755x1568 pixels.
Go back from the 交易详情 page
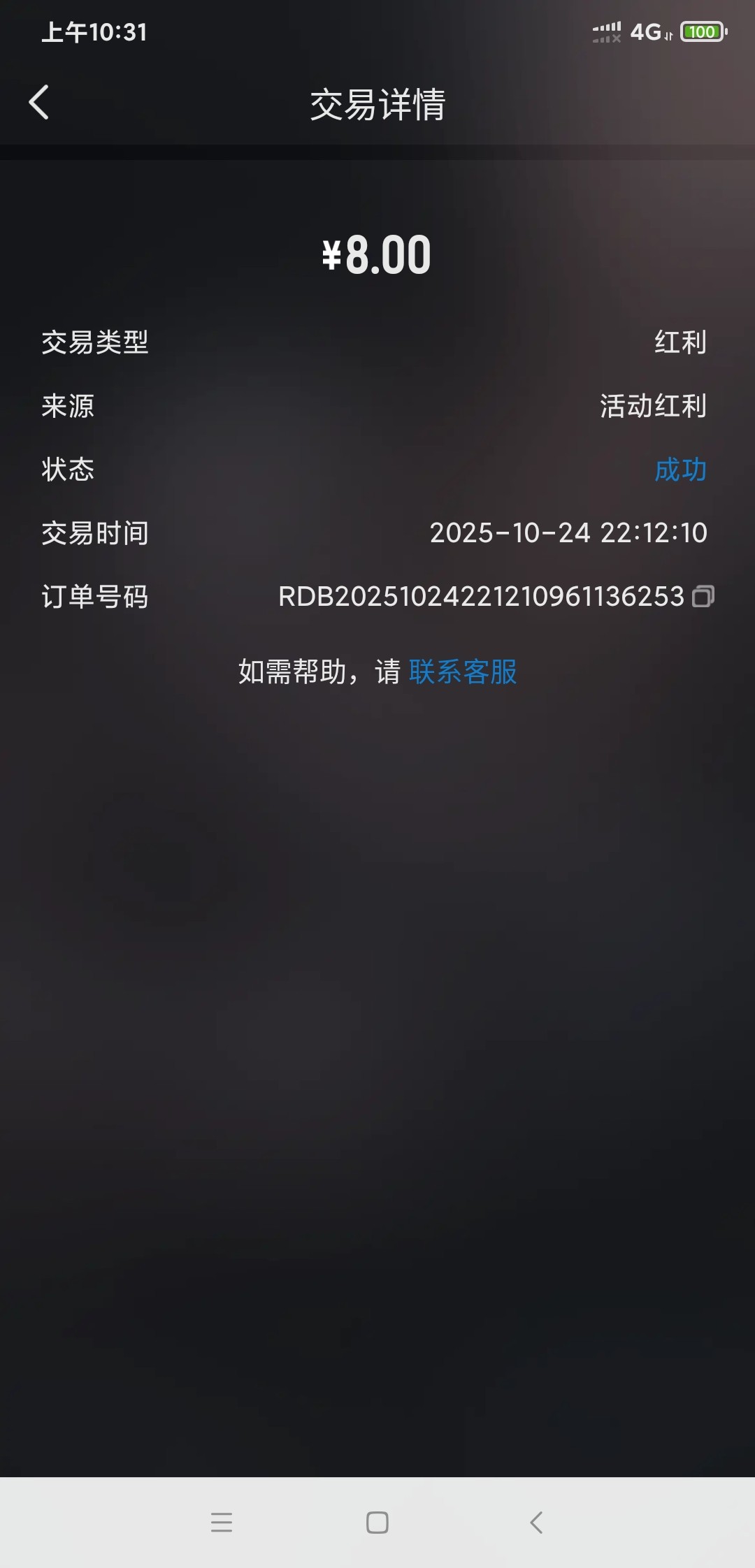[39, 103]
